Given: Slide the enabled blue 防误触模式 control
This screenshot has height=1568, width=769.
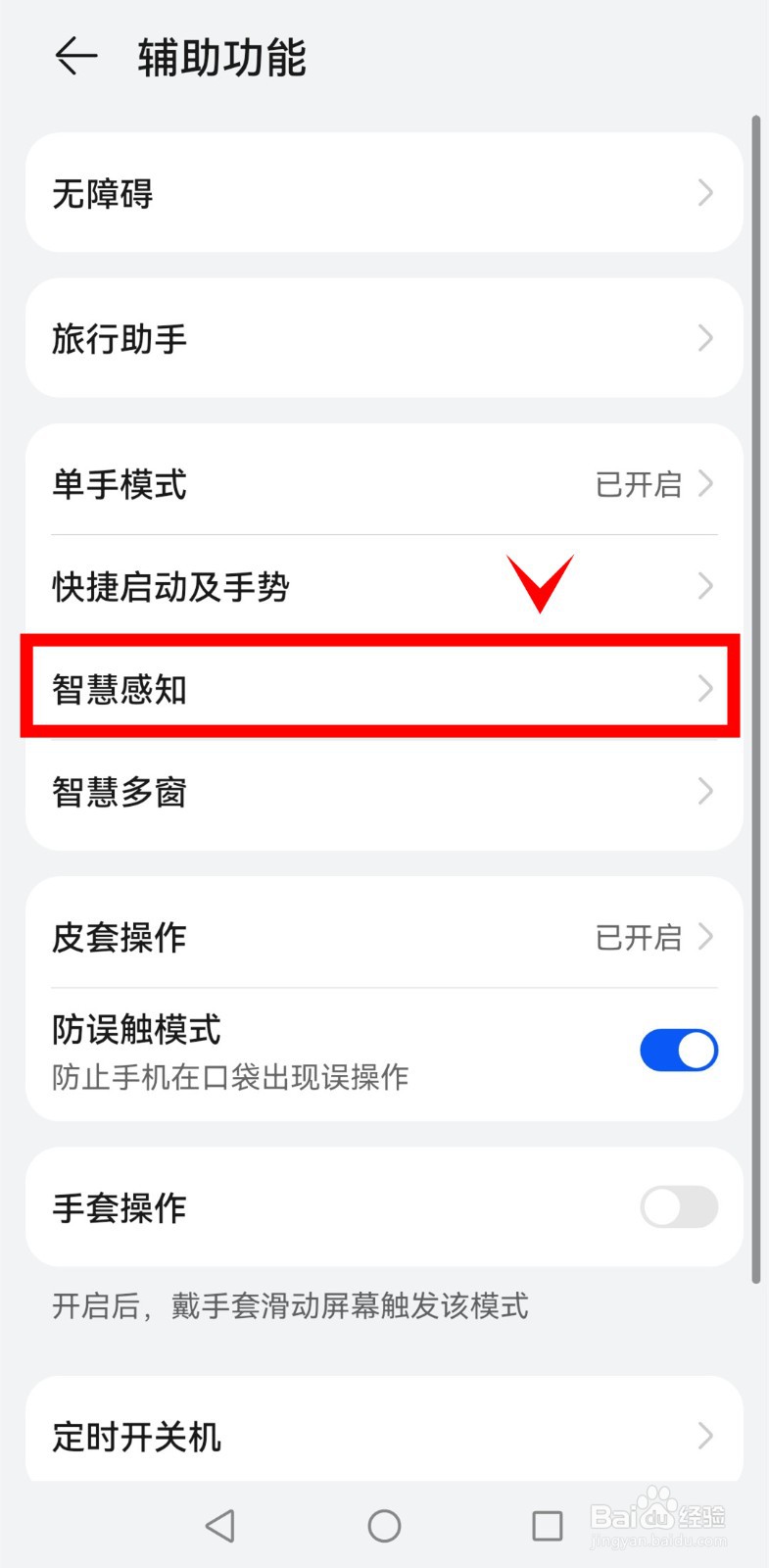Looking at the screenshot, I should [679, 1050].
